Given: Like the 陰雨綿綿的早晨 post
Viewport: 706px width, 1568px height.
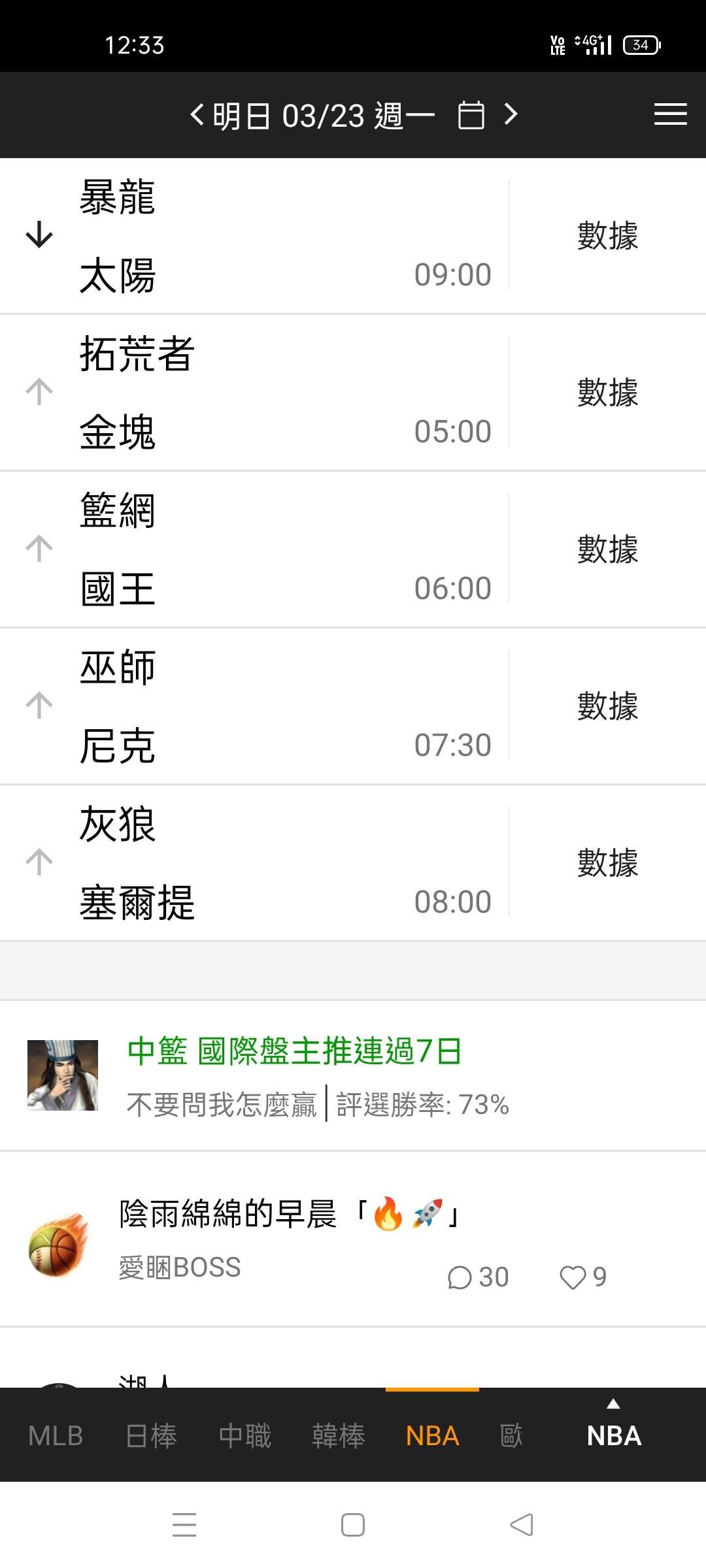Looking at the screenshot, I should pos(582,1277).
